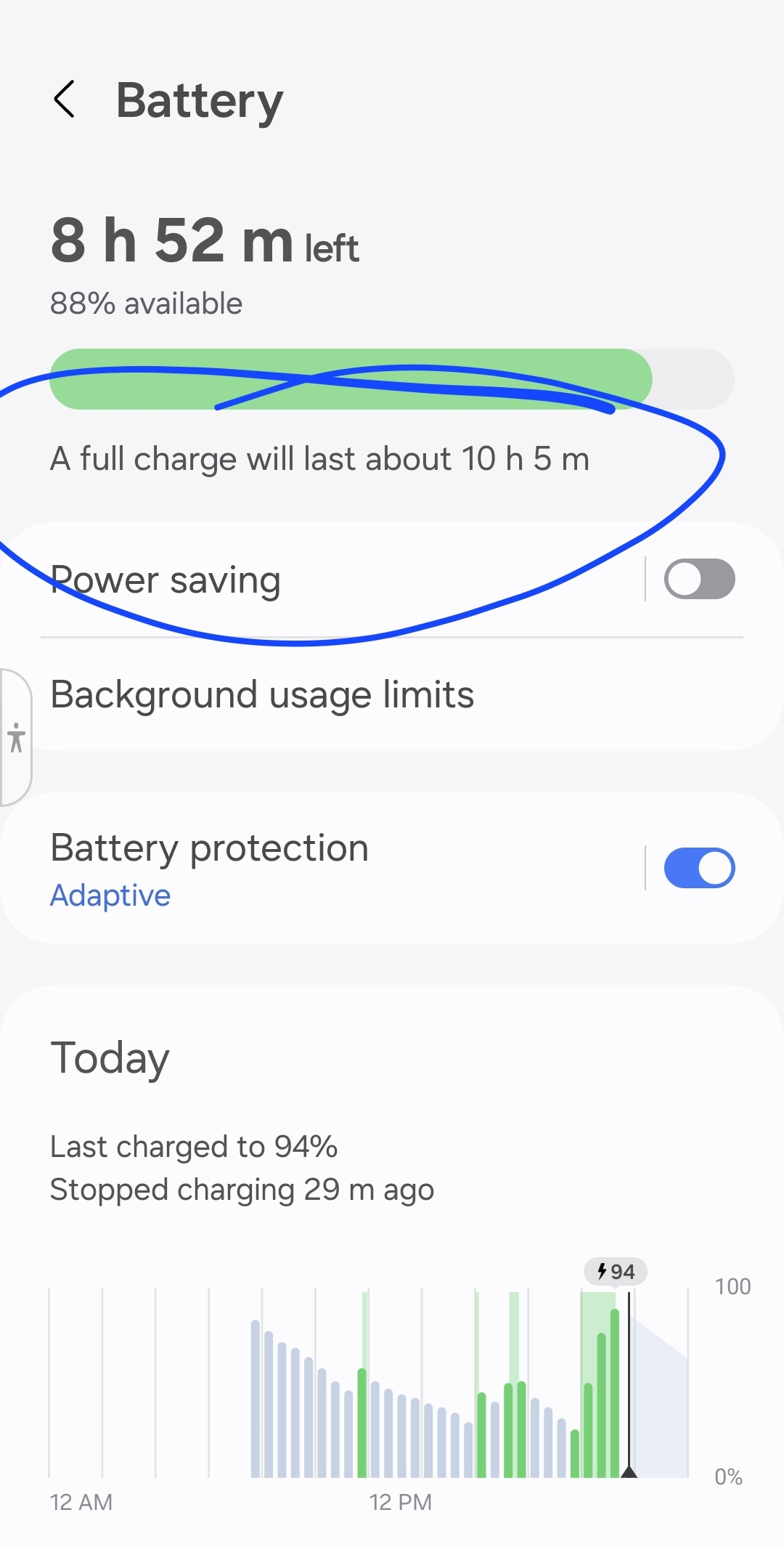The image size is (784, 1547).
Task: Toggle Power saving off then confirm
Action: tap(698, 578)
